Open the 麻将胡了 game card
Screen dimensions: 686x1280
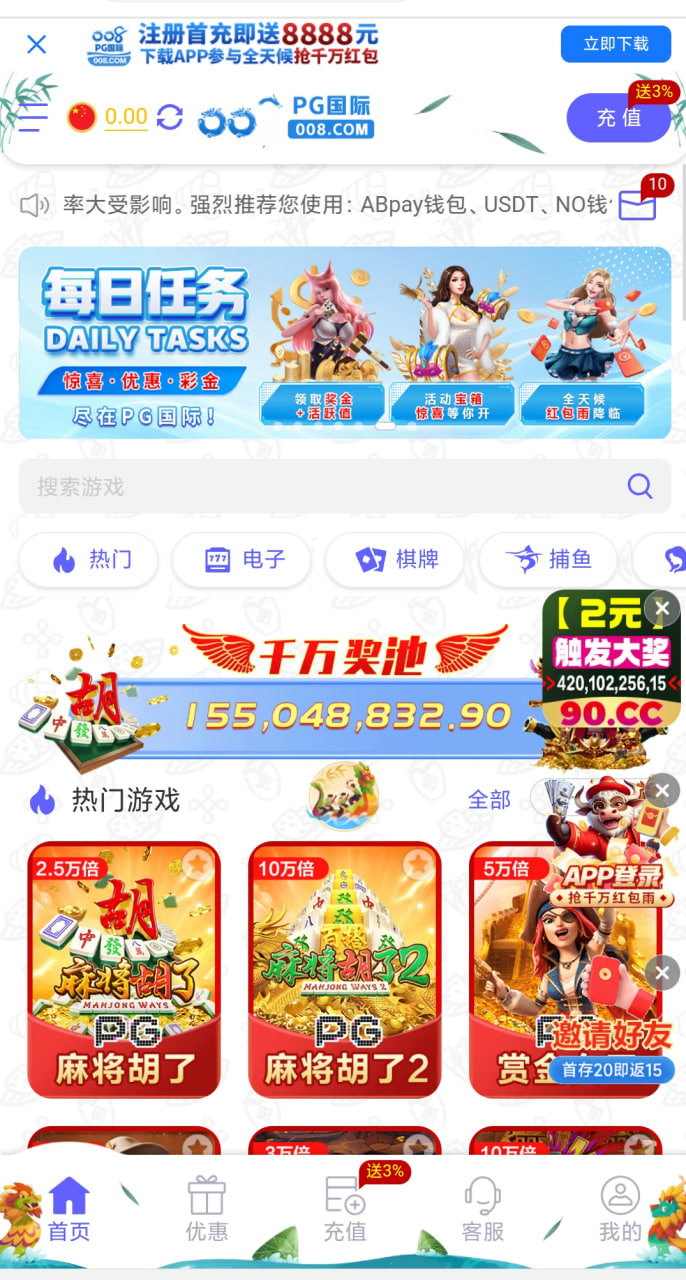(124, 970)
